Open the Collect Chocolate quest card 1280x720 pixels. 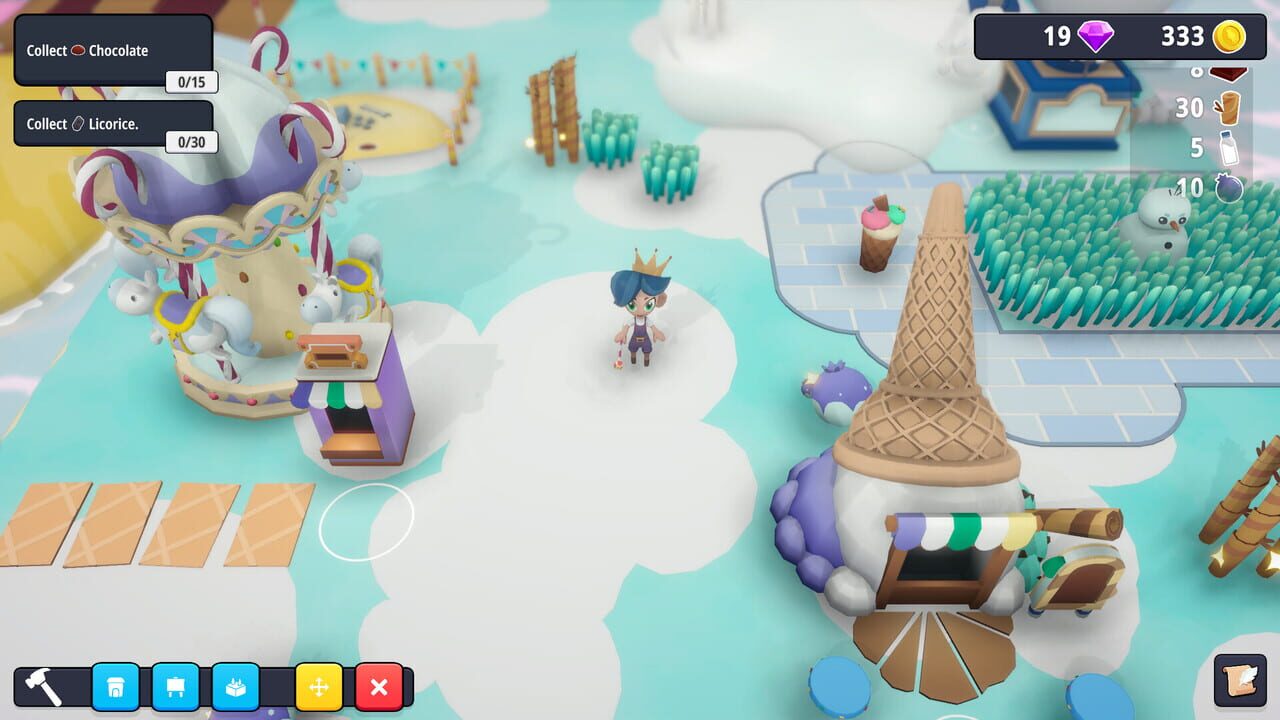pos(113,51)
